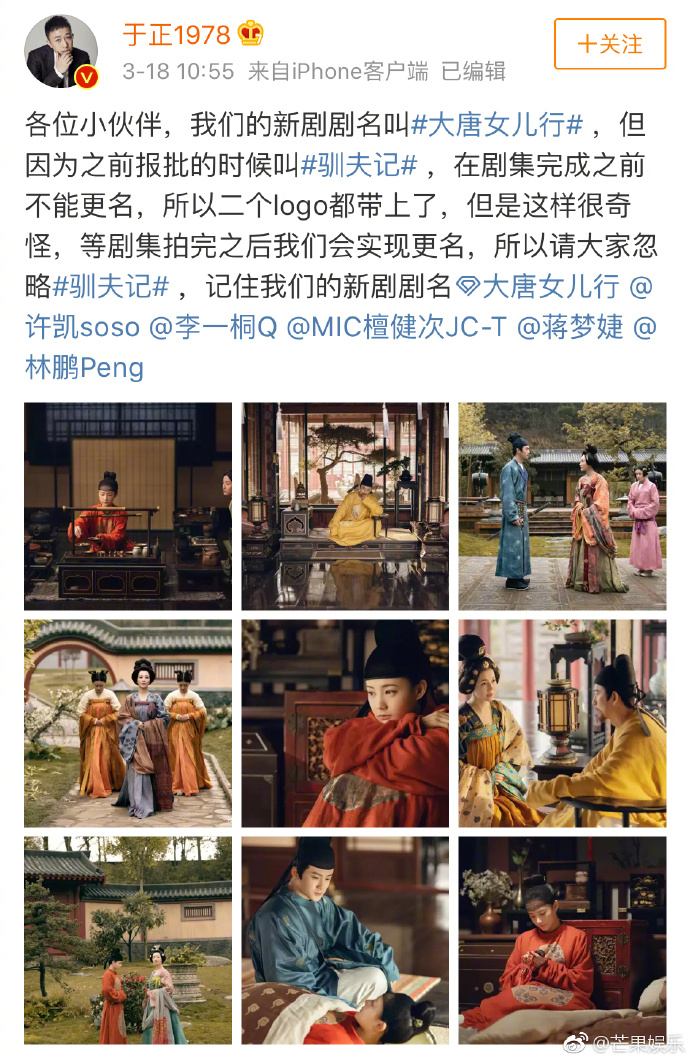690x1060 pixels.
Task: Open the mention @蒋梦婕
Action: [570, 327]
